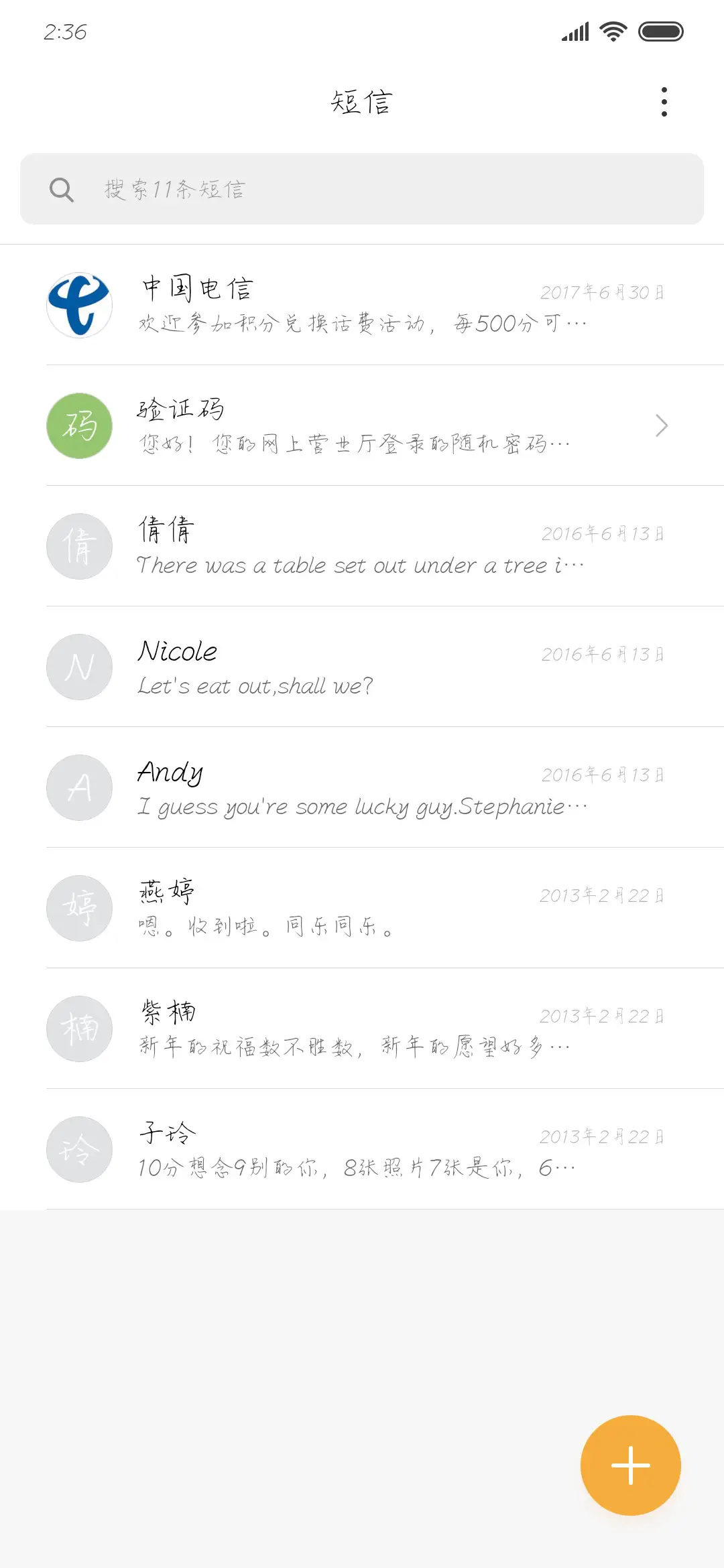This screenshot has width=724, height=1568.
Task: Open the 子玲 conversation
Action: pyautogui.click(x=335, y=1150)
